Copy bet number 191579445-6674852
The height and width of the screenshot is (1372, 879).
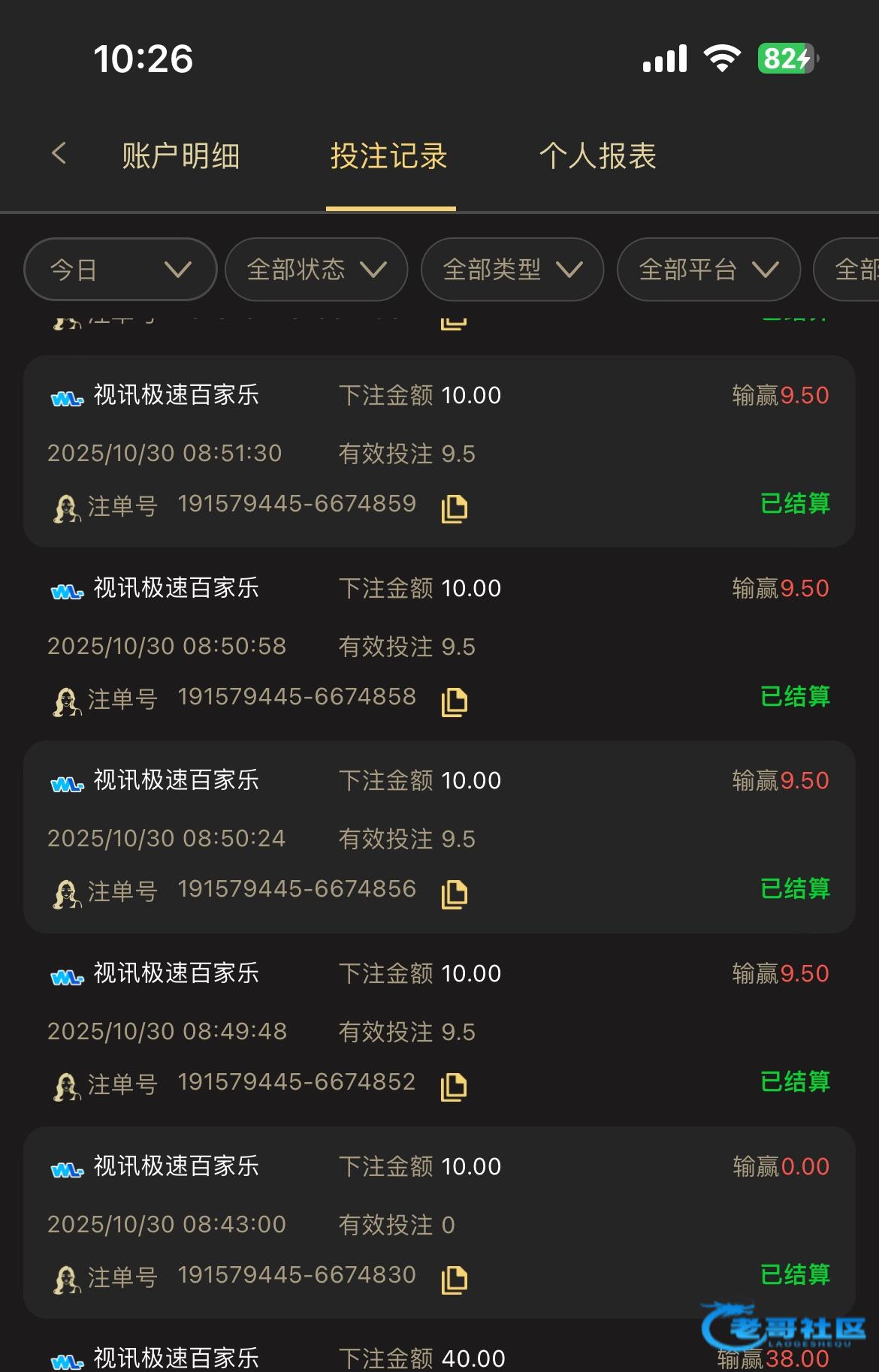(454, 1087)
